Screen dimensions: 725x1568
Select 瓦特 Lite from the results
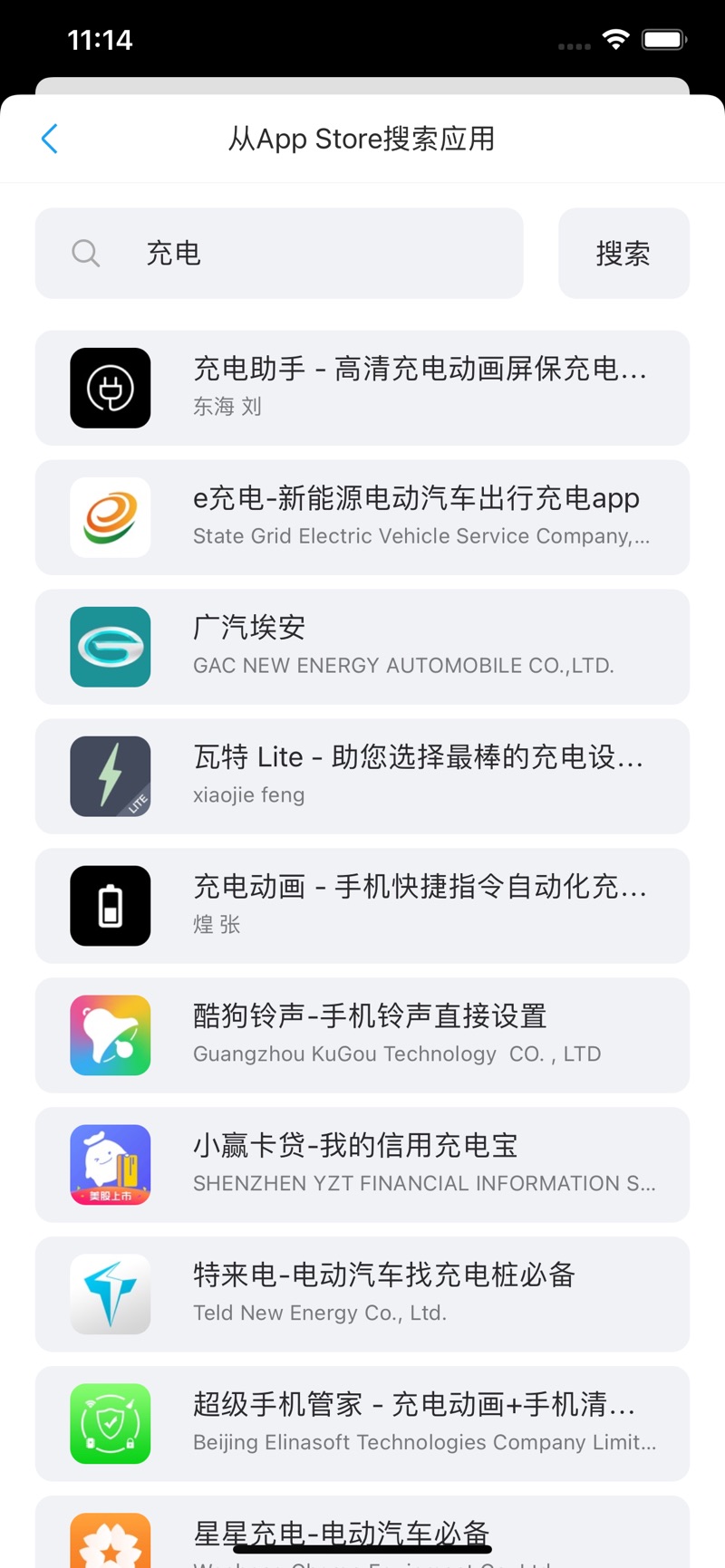click(x=362, y=776)
